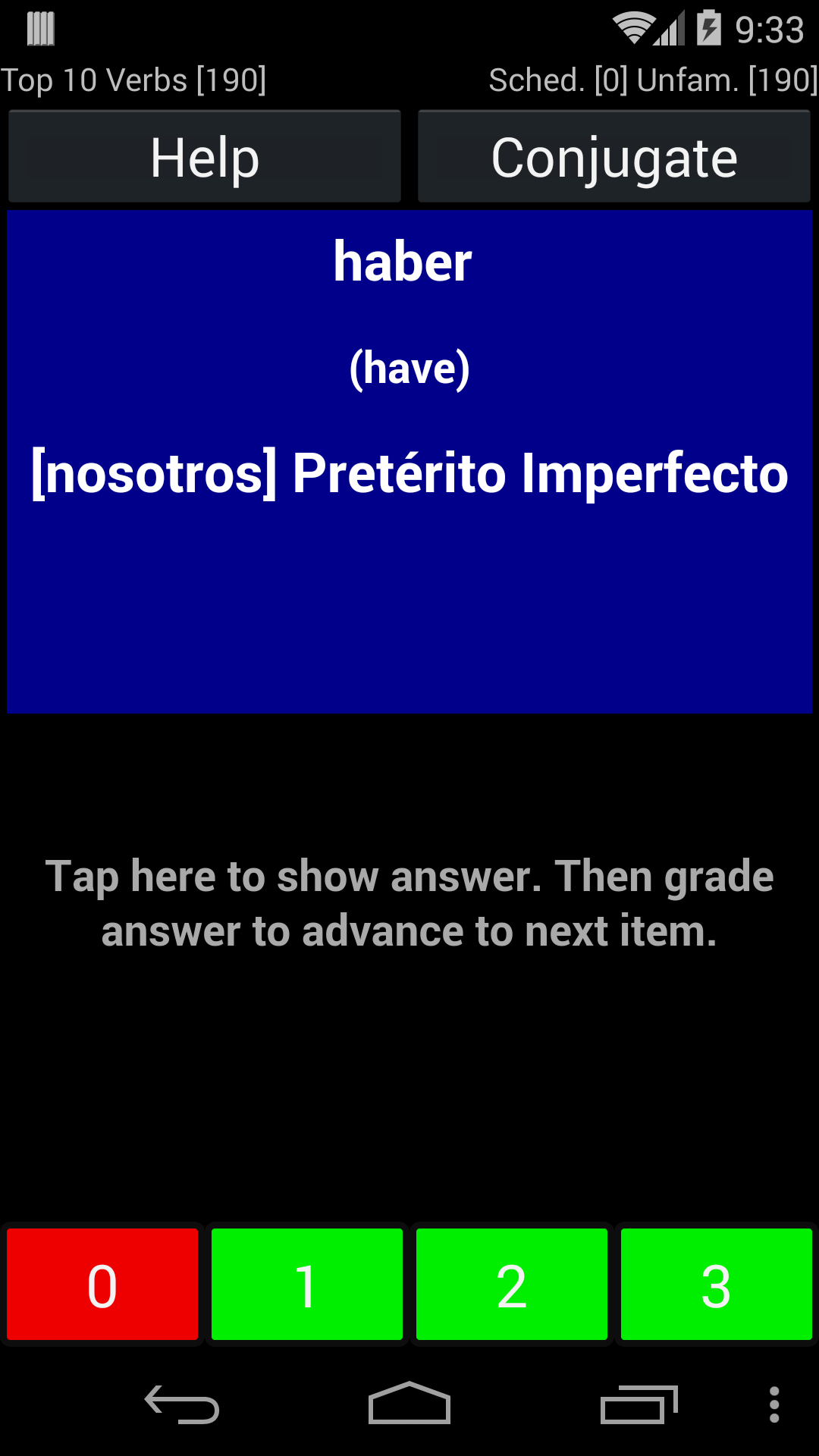Grade the answer as 1

point(307,1284)
